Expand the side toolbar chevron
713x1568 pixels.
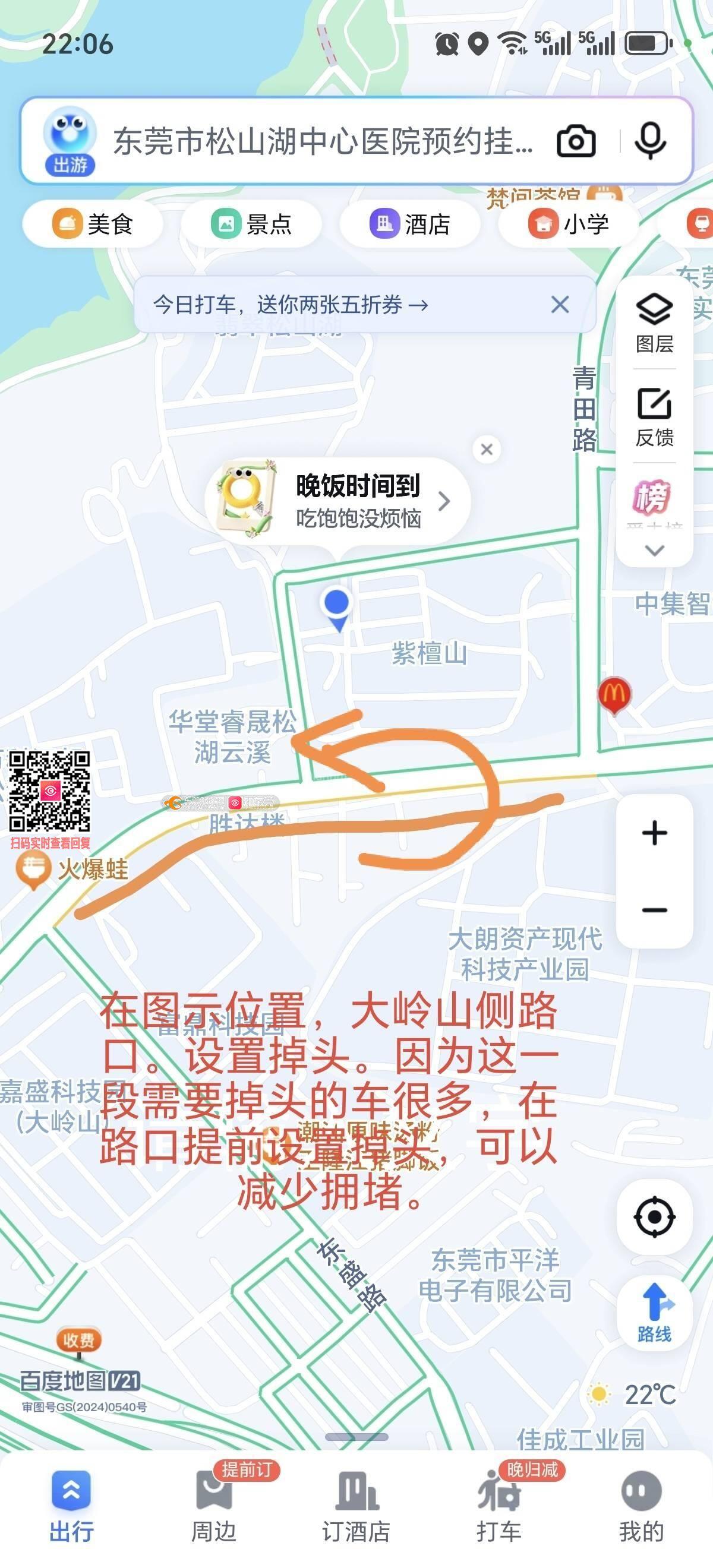point(654,550)
